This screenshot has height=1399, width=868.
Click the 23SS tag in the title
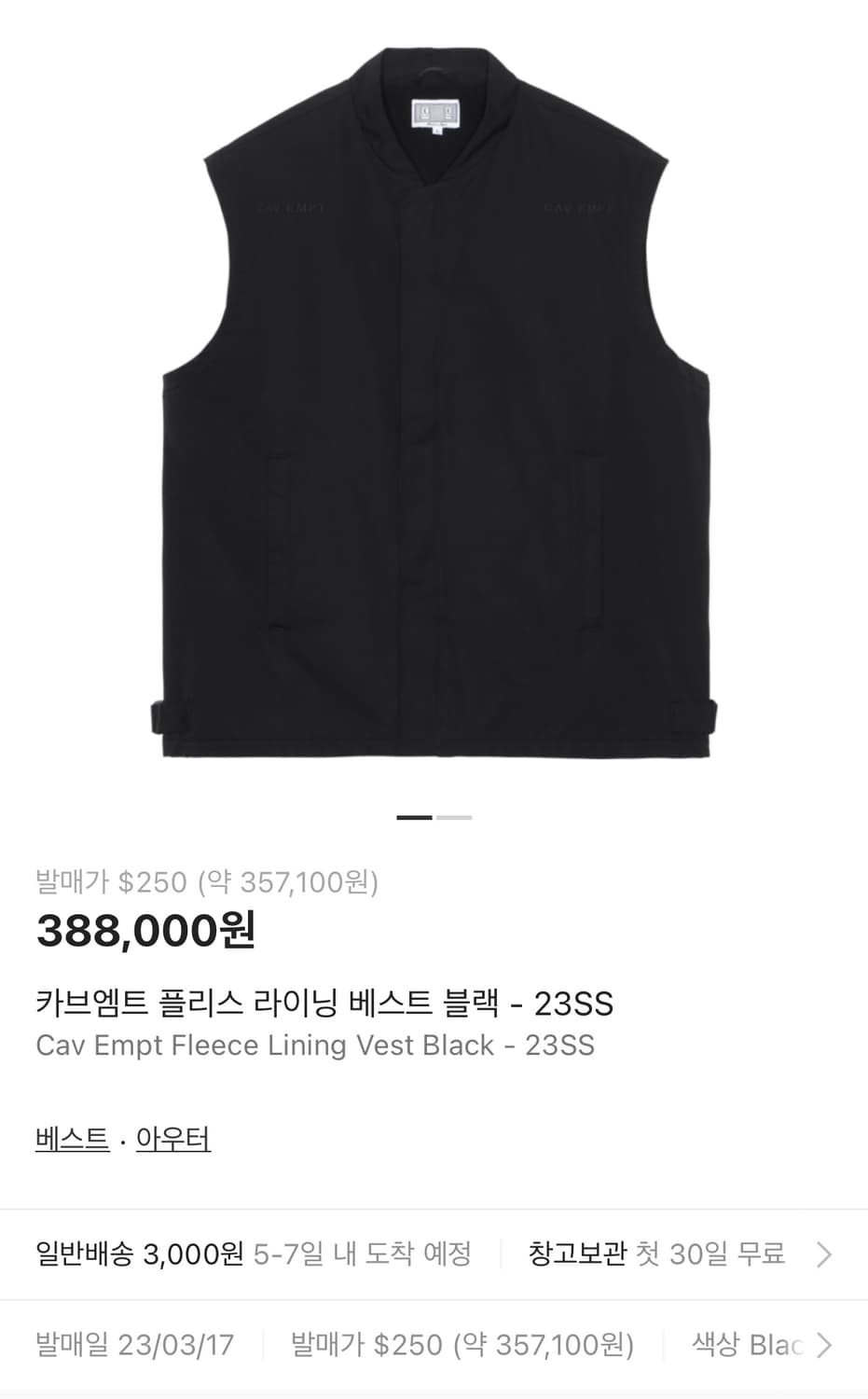point(575,1004)
